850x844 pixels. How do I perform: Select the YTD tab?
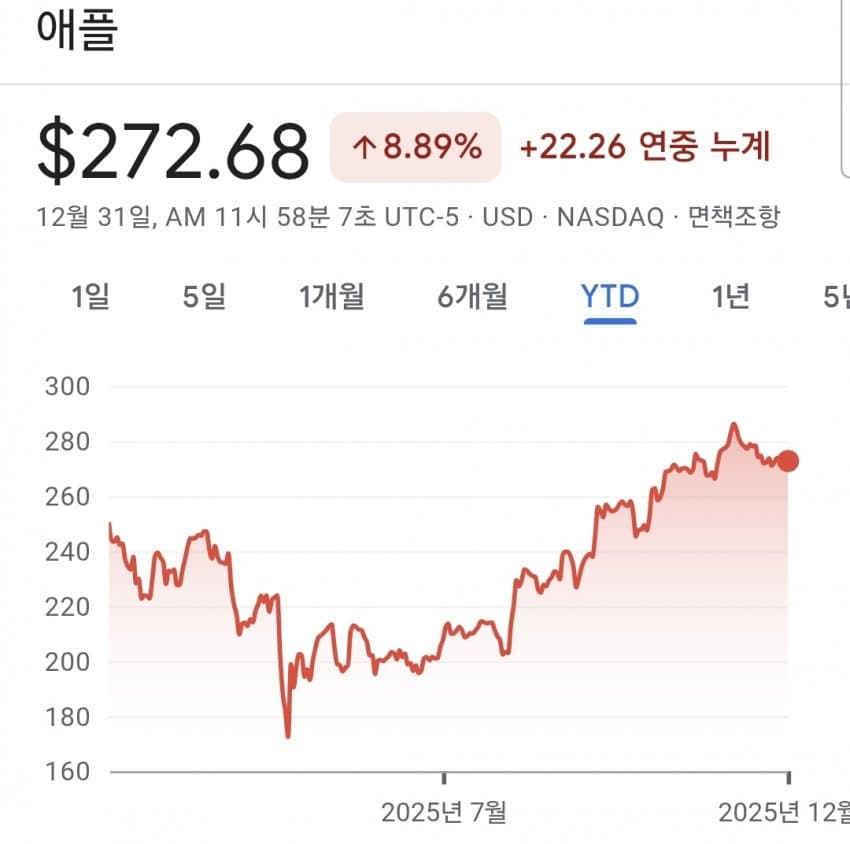click(x=610, y=296)
